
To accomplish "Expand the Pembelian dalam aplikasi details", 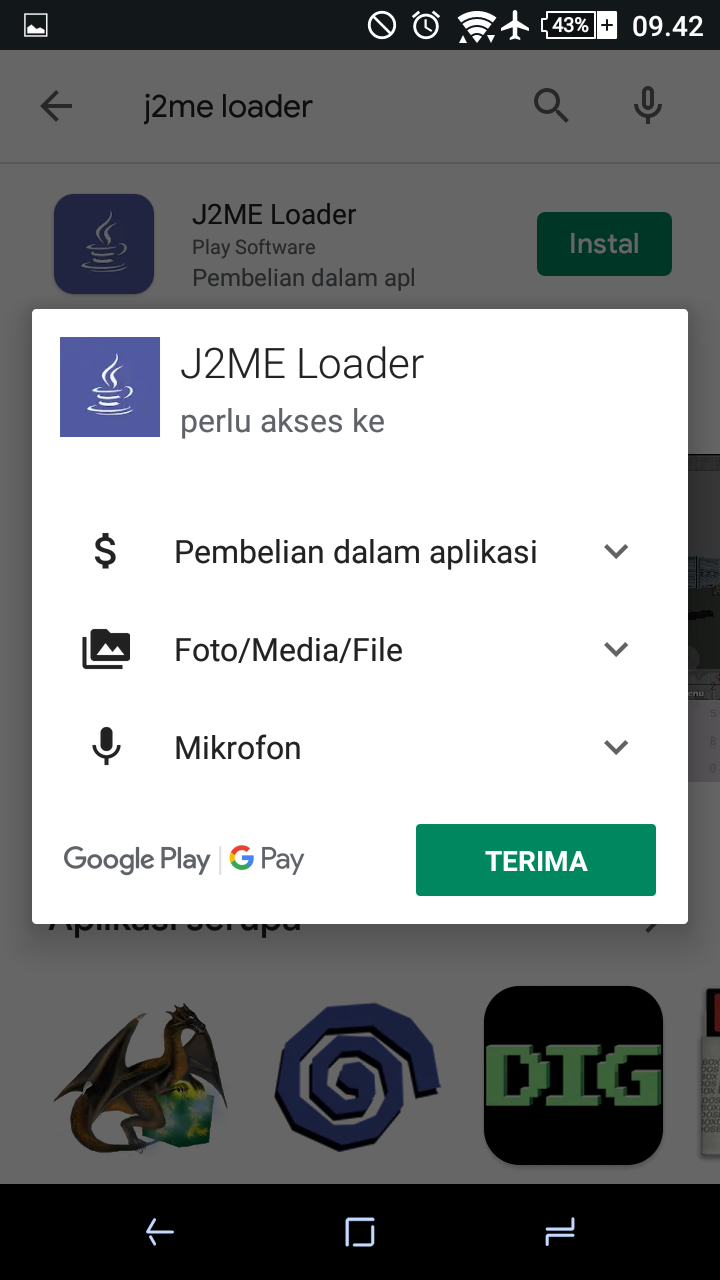I will click(x=616, y=551).
